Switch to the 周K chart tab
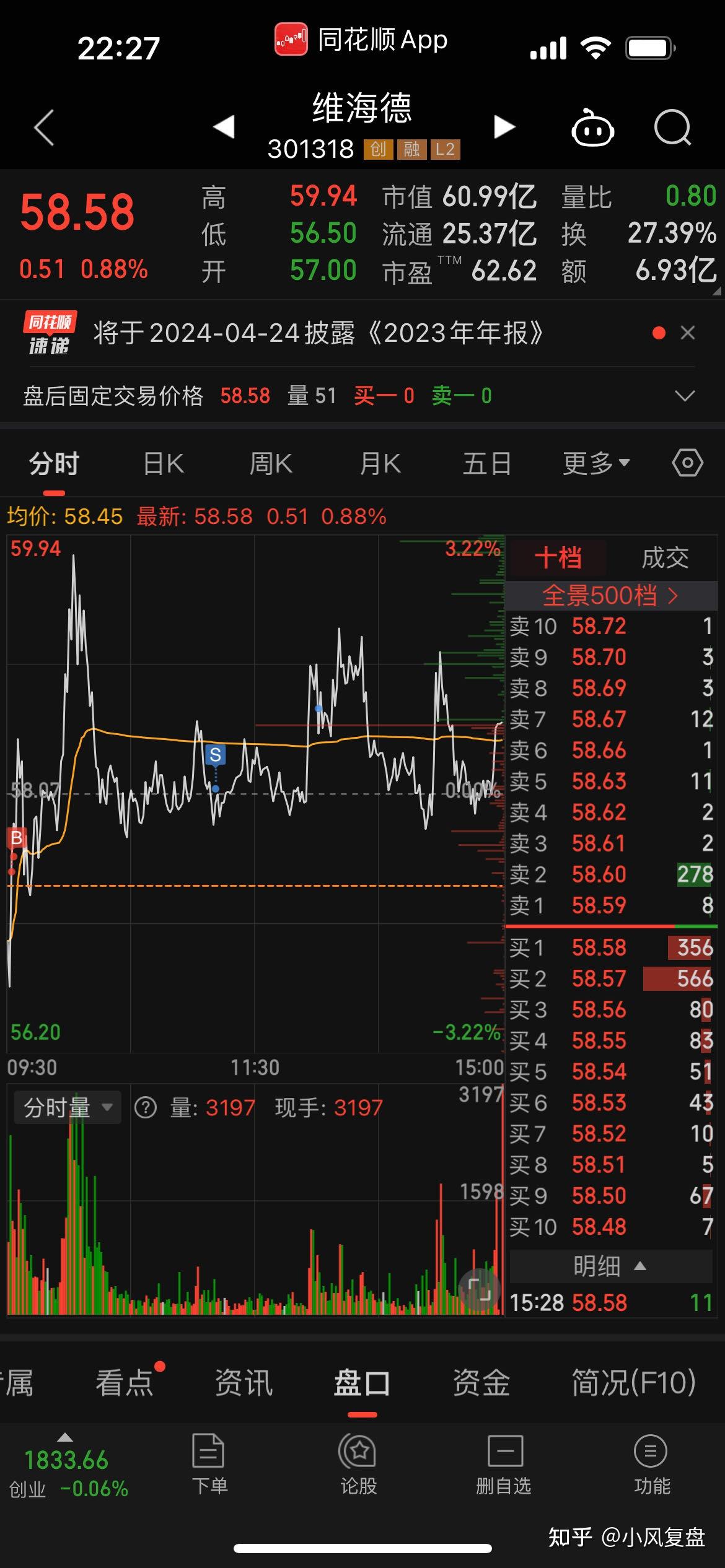The image size is (725, 1568). tap(271, 463)
